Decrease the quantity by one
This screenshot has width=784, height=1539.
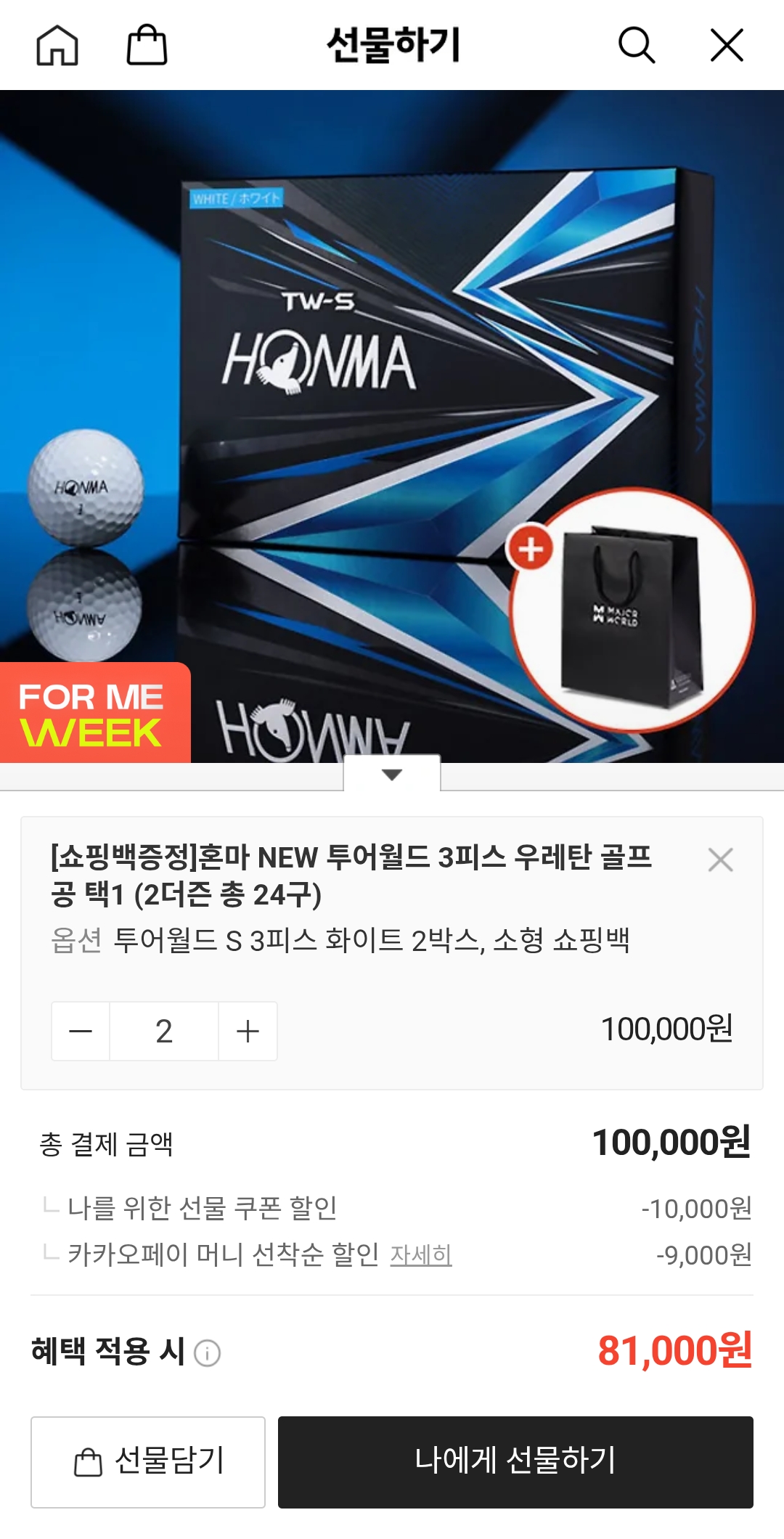pyautogui.click(x=81, y=1031)
